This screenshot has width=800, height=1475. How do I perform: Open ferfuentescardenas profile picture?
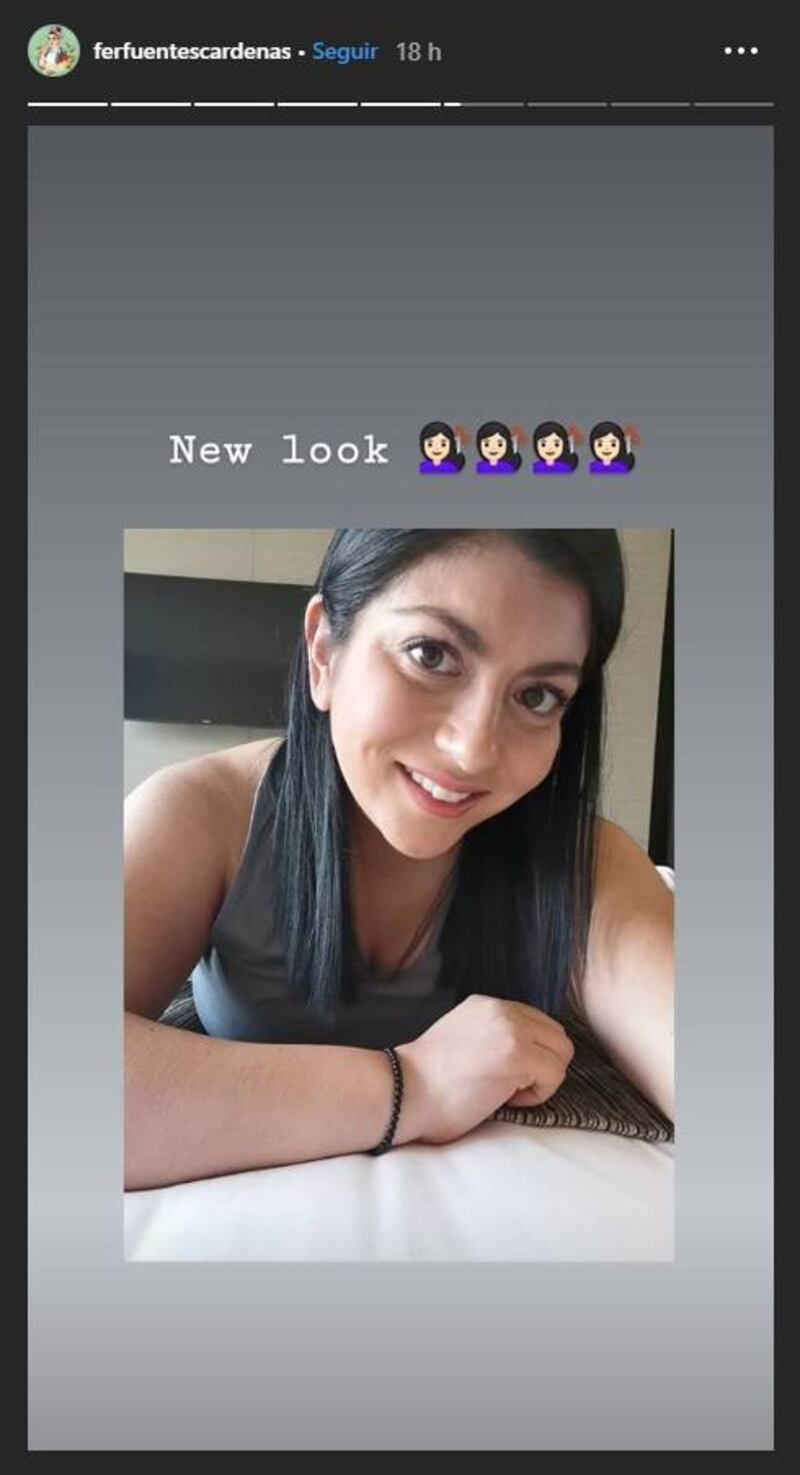pos(53,51)
